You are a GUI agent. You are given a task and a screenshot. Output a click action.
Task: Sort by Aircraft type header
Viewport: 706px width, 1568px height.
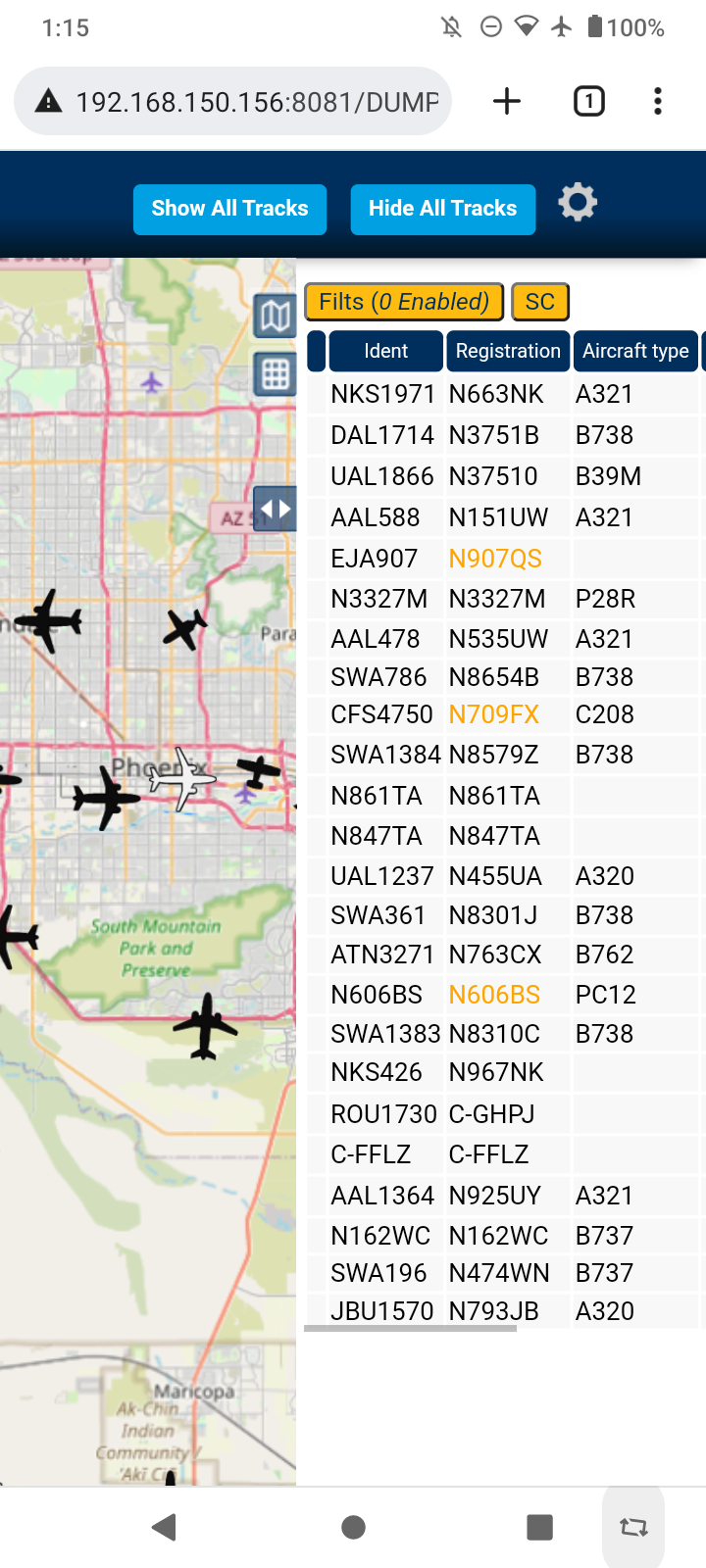635,351
